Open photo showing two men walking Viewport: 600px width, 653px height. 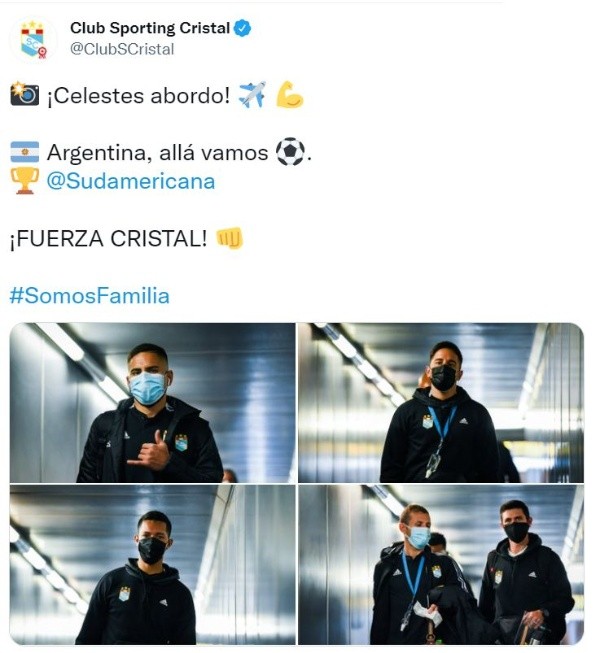tap(441, 565)
